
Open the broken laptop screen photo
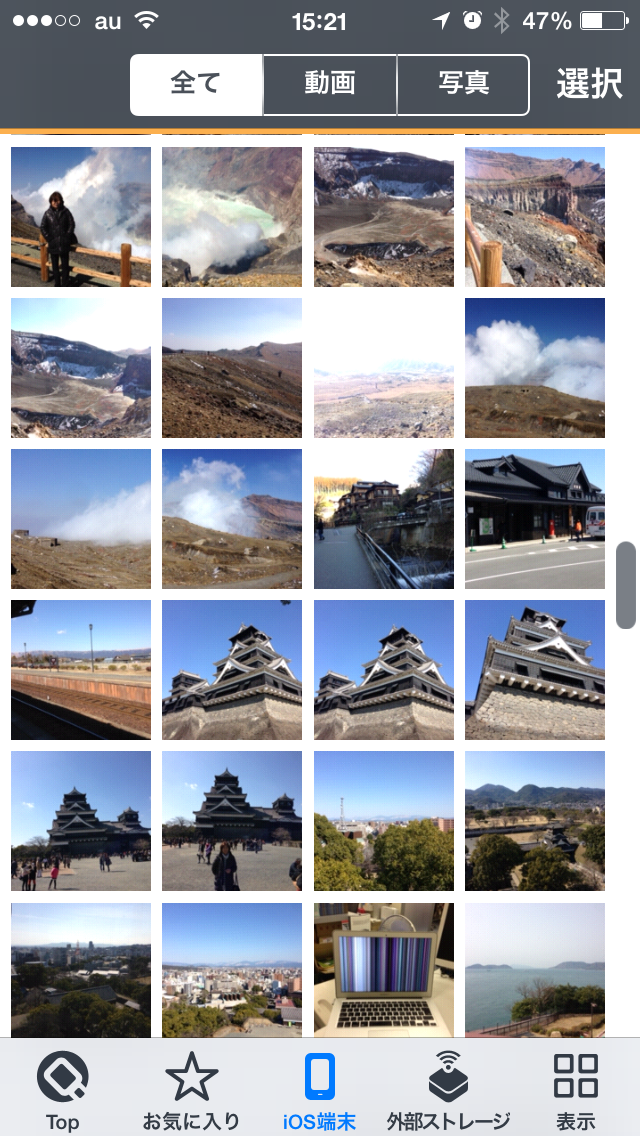point(384,970)
